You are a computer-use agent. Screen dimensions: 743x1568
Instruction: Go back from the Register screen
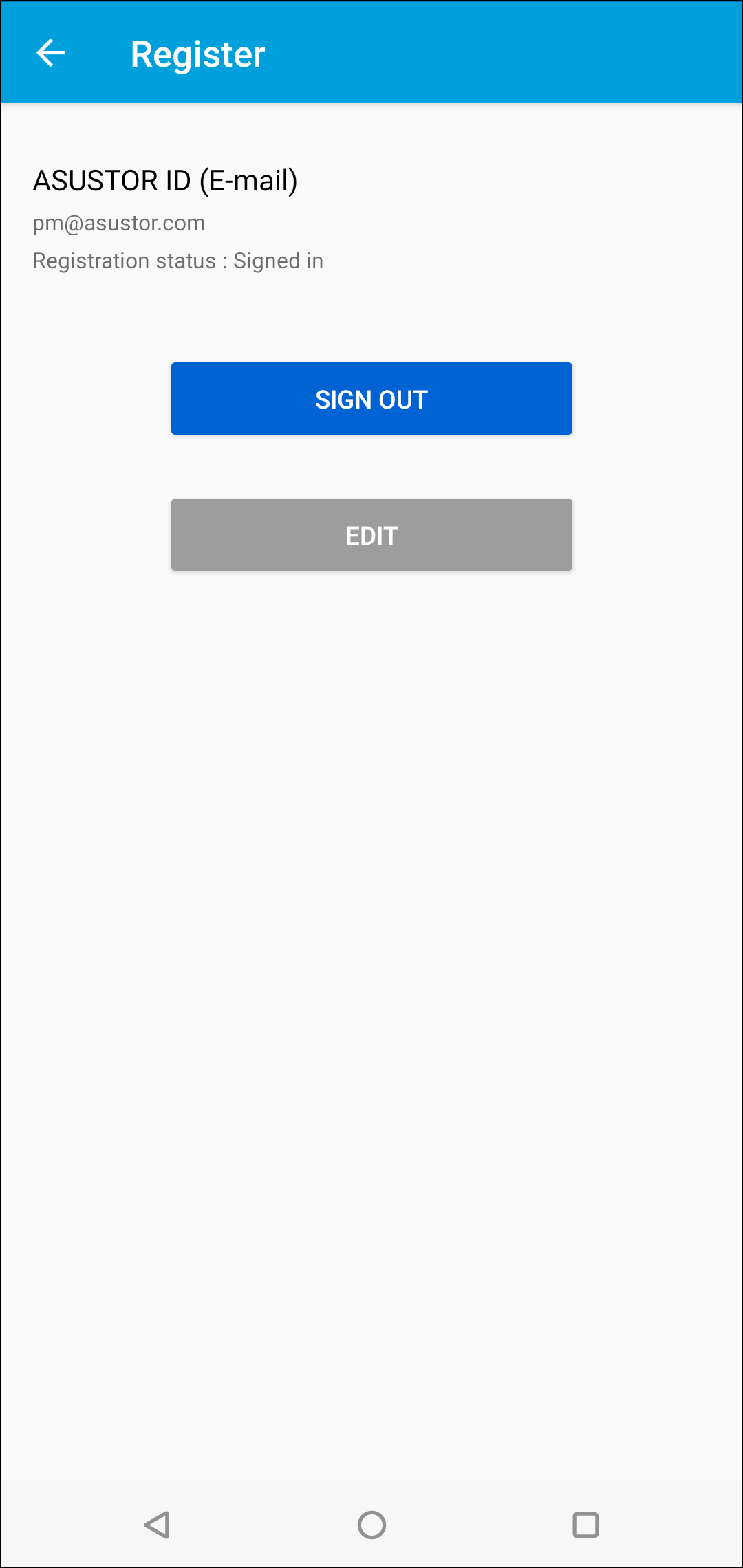click(51, 53)
